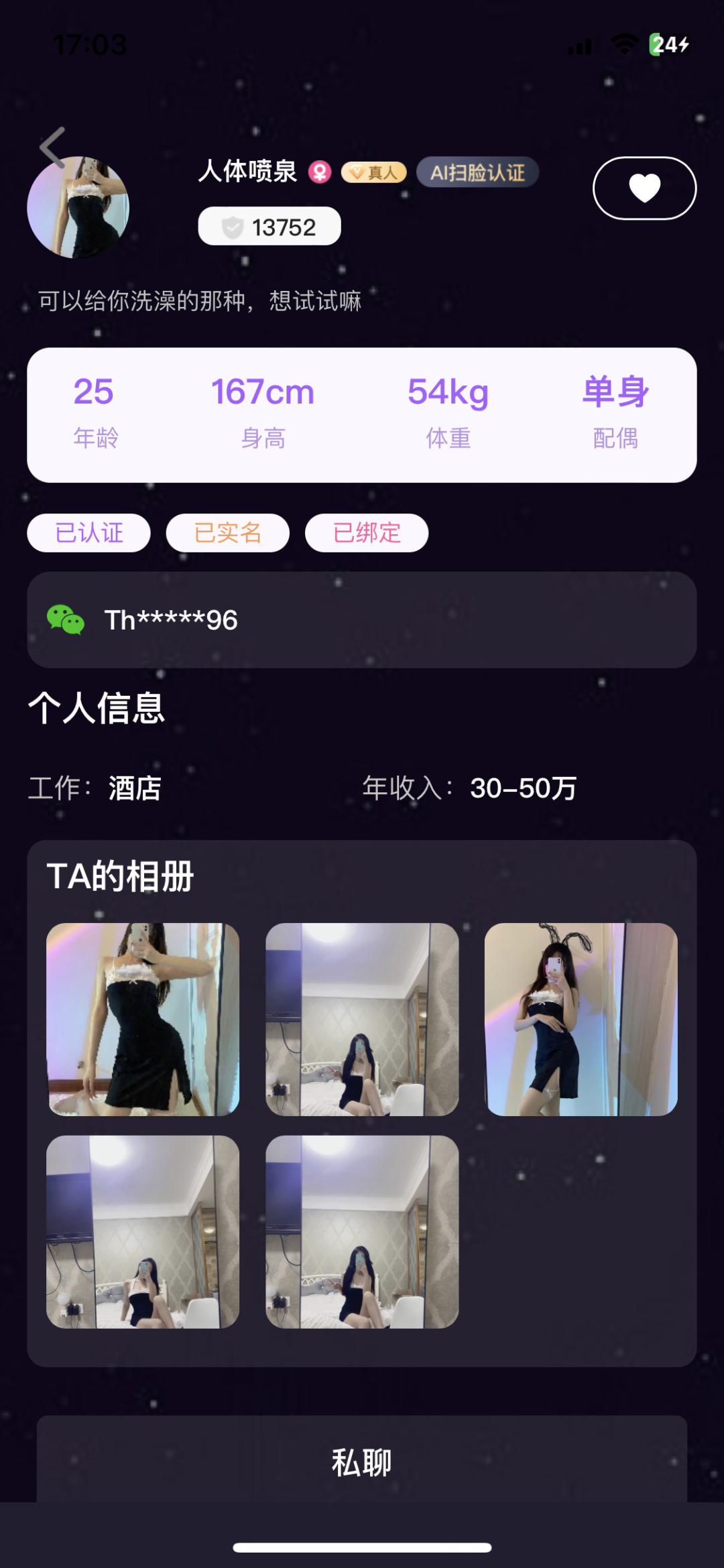The image size is (724, 1568).
Task: Select the female gender icon beside the nickname
Action: point(320,172)
